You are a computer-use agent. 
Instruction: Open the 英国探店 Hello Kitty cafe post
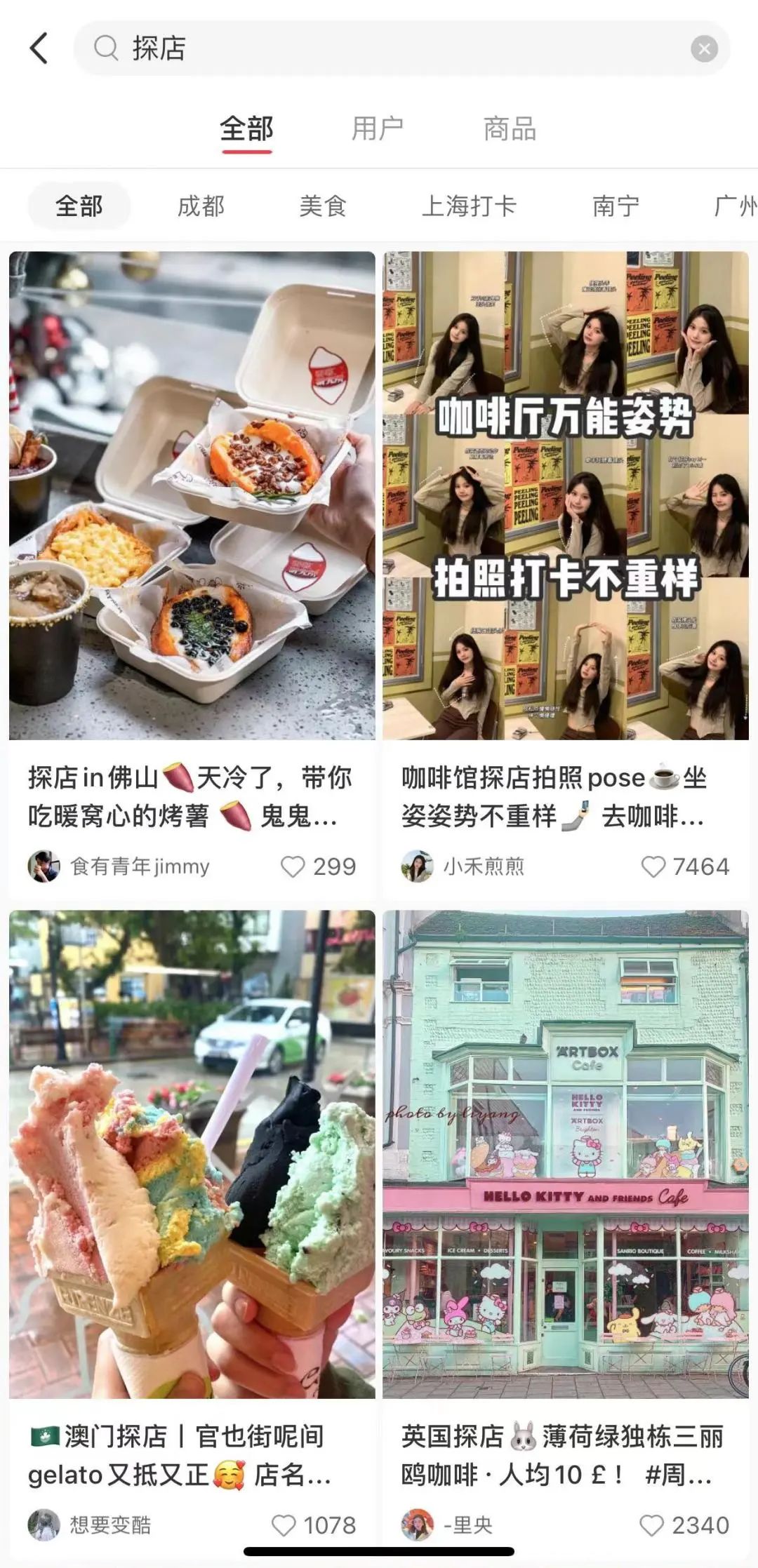coord(566,1154)
